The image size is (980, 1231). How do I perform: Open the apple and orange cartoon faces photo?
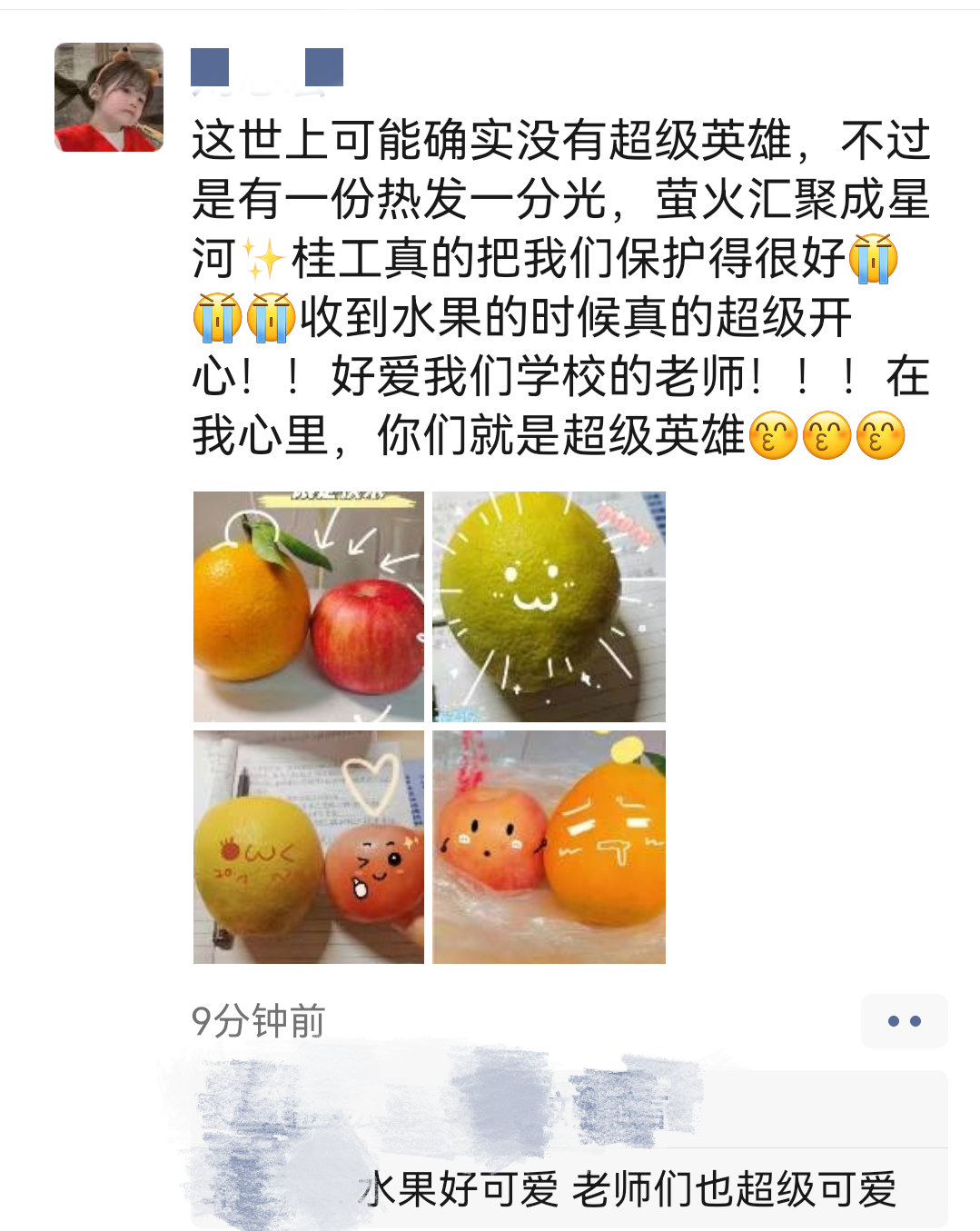[x=549, y=847]
